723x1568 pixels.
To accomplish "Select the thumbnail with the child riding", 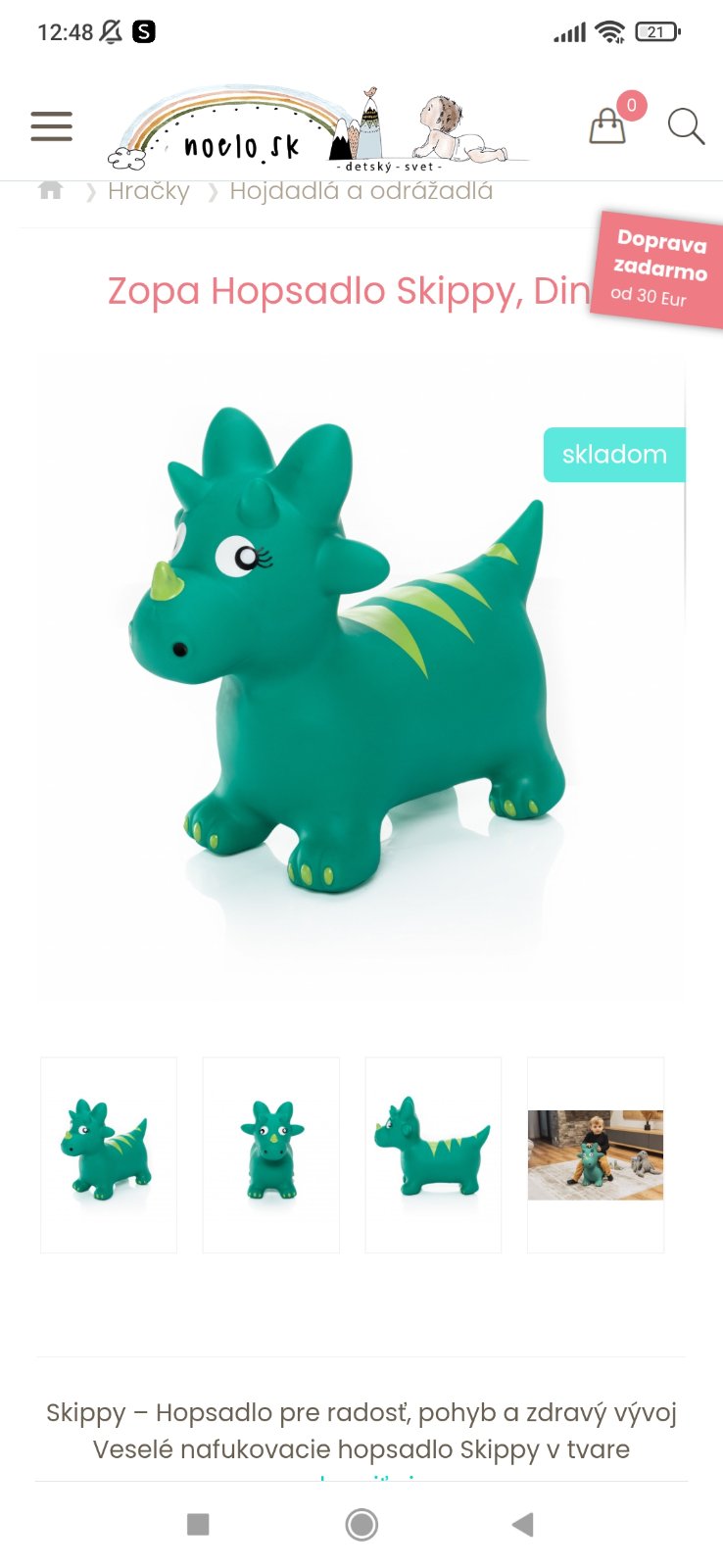I will (596, 1154).
